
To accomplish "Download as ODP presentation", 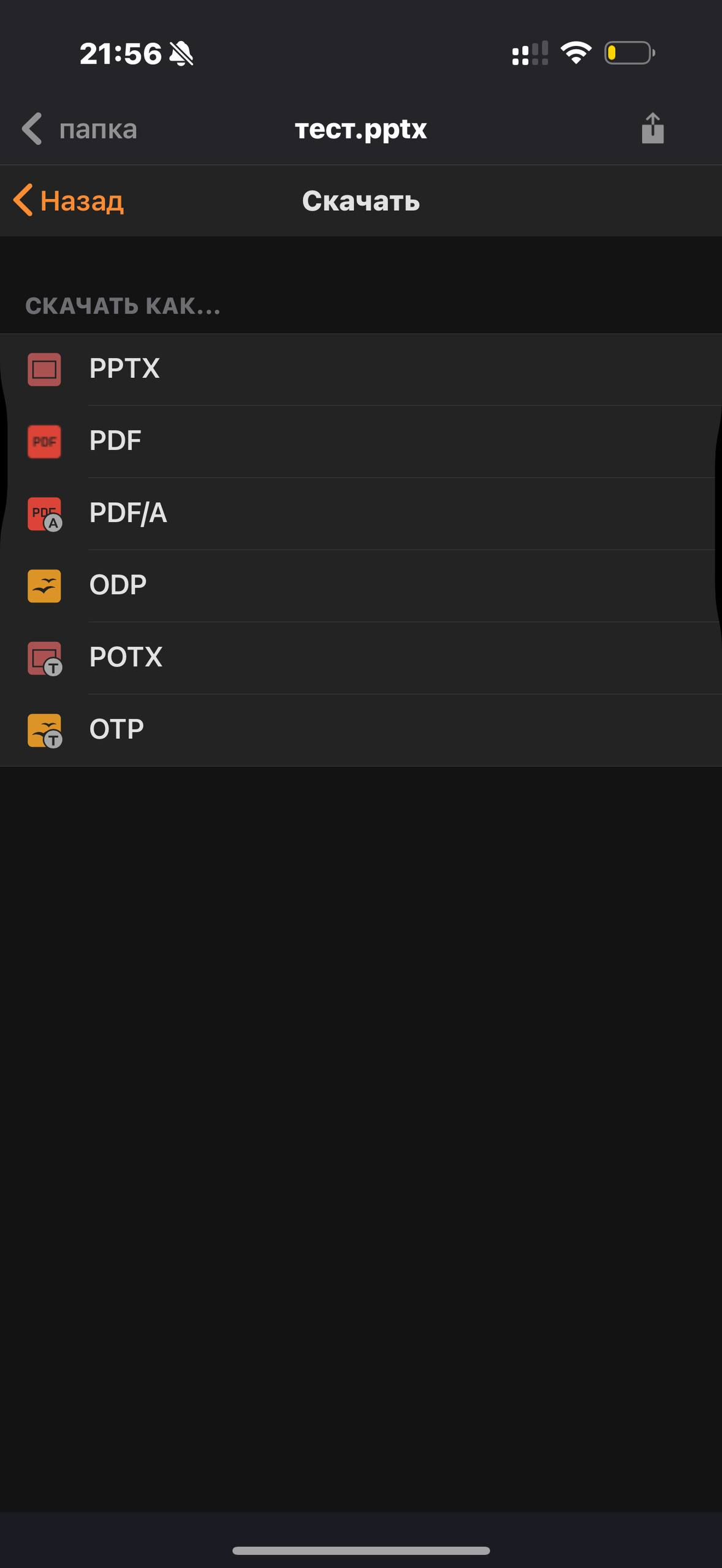I will click(x=361, y=586).
